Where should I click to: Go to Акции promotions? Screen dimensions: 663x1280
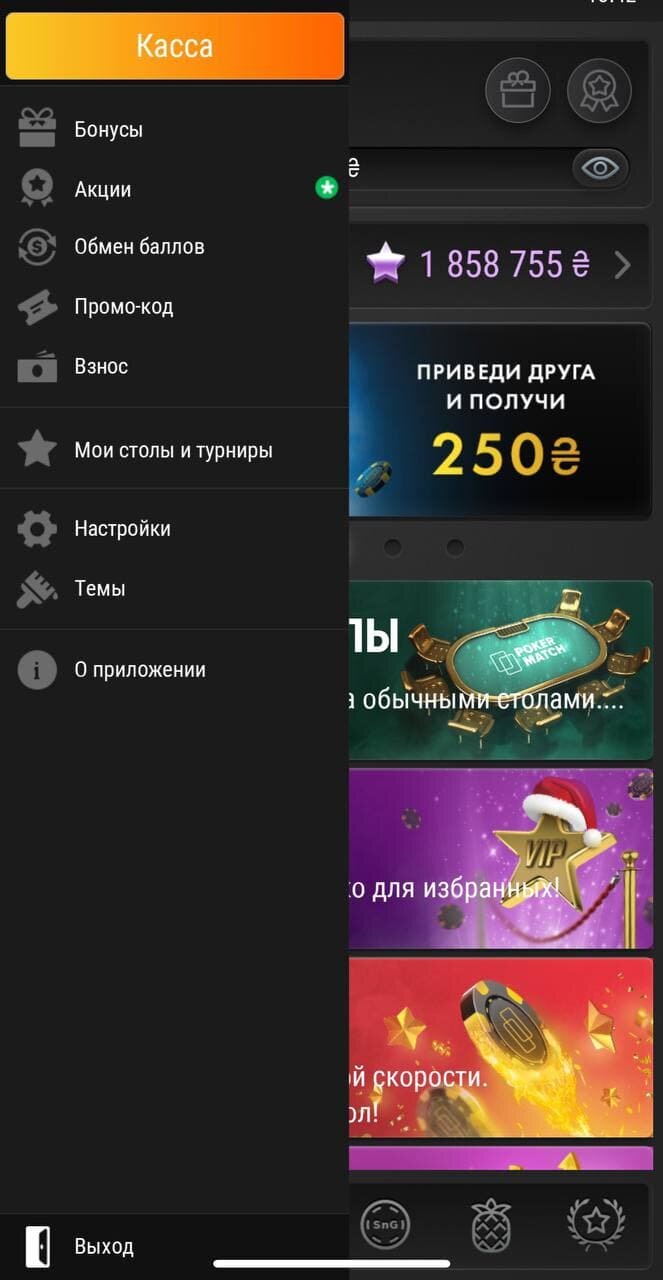(174, 189)
